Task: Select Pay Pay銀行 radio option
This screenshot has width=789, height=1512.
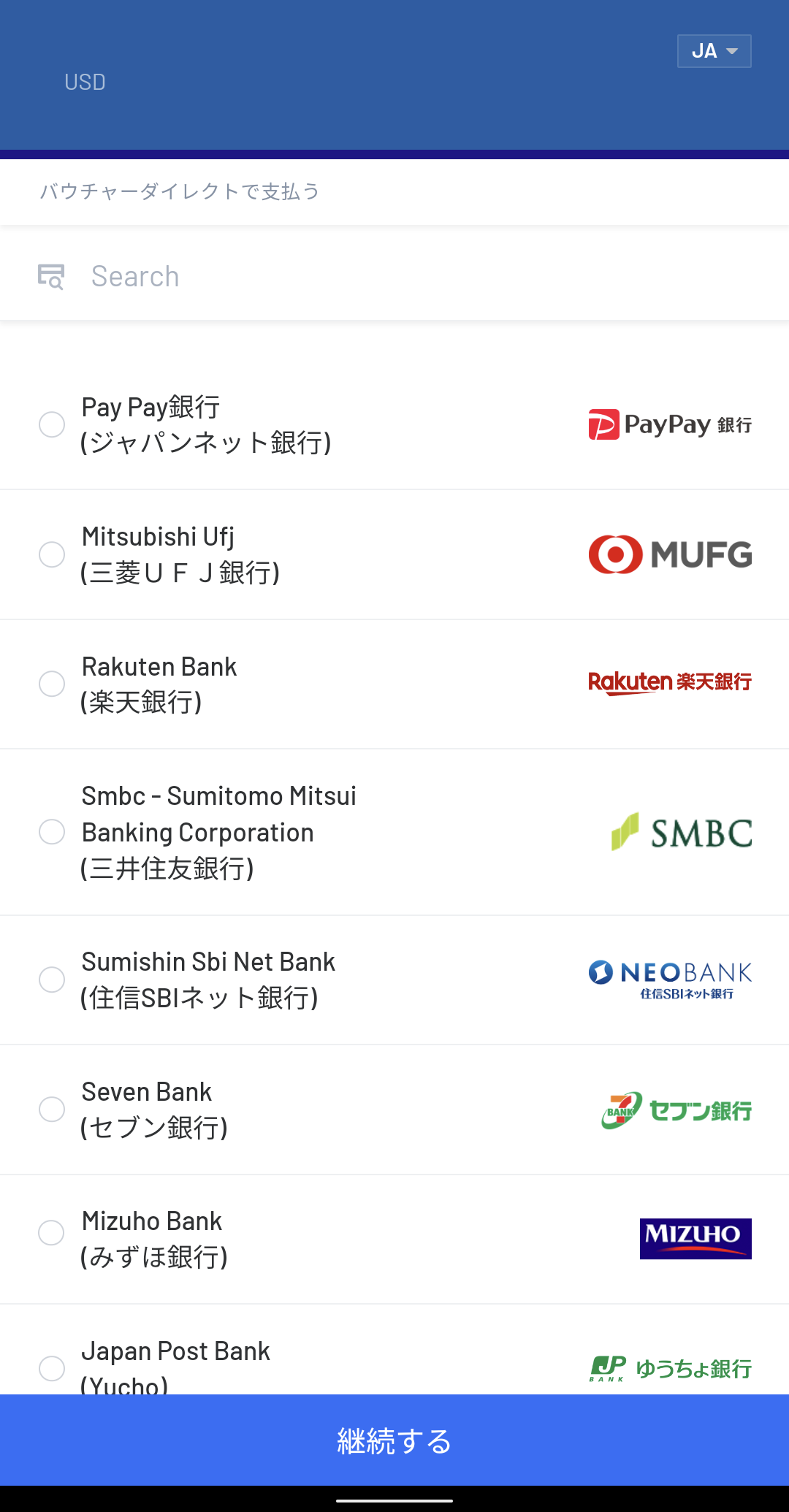Action: (52, 424)
